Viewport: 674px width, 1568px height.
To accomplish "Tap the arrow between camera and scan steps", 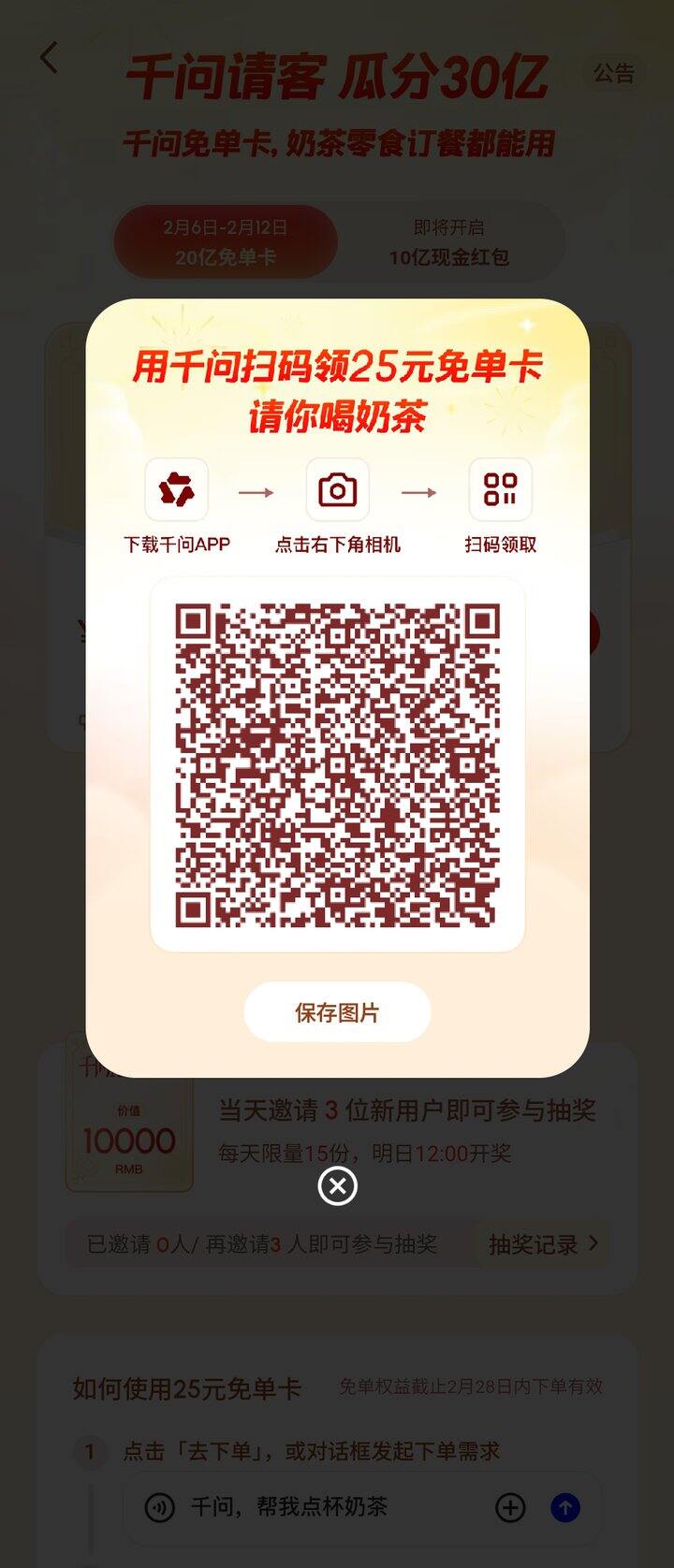I will click(418, 489).
